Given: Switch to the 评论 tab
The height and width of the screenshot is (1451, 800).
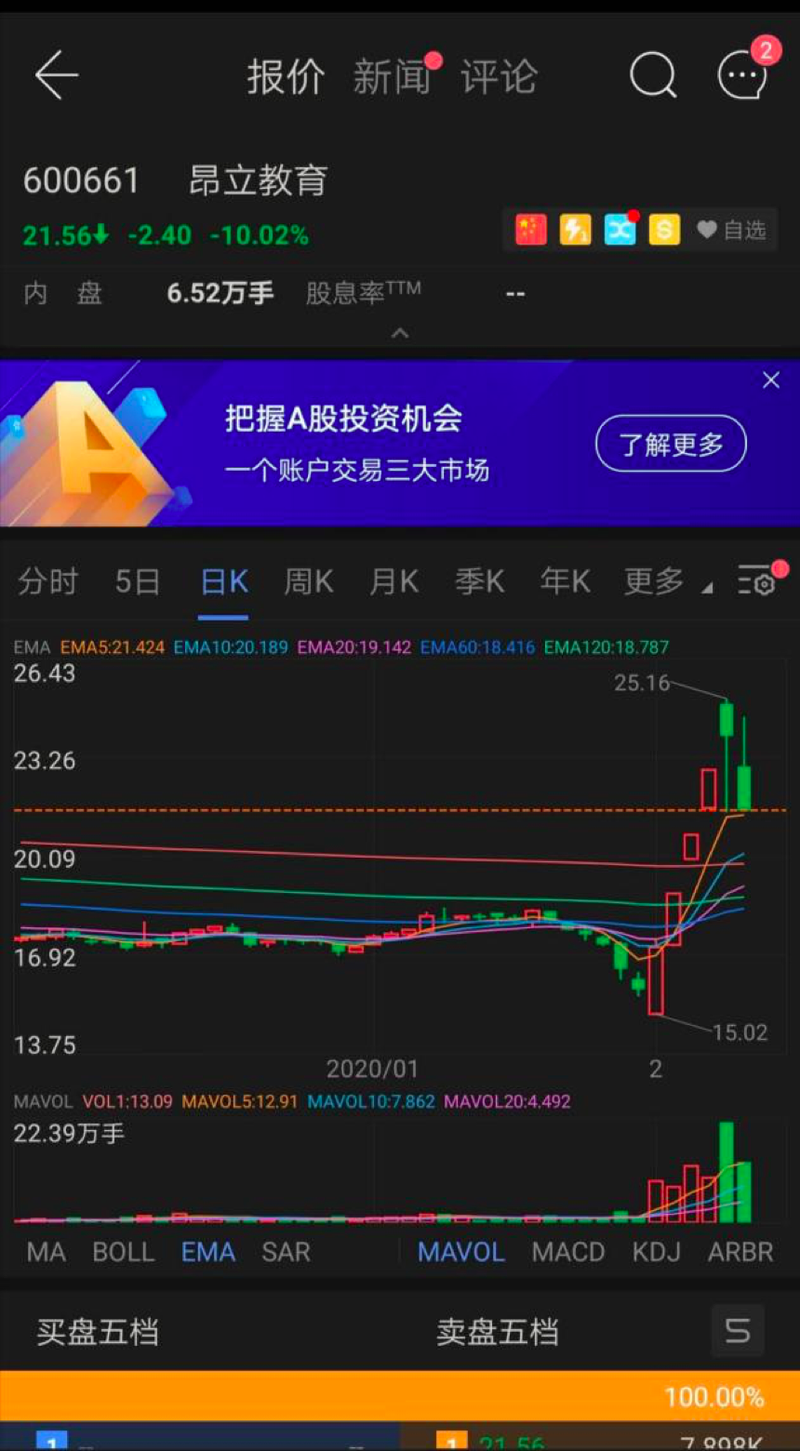Looking at the screenshot, I should tap(499, 77).
